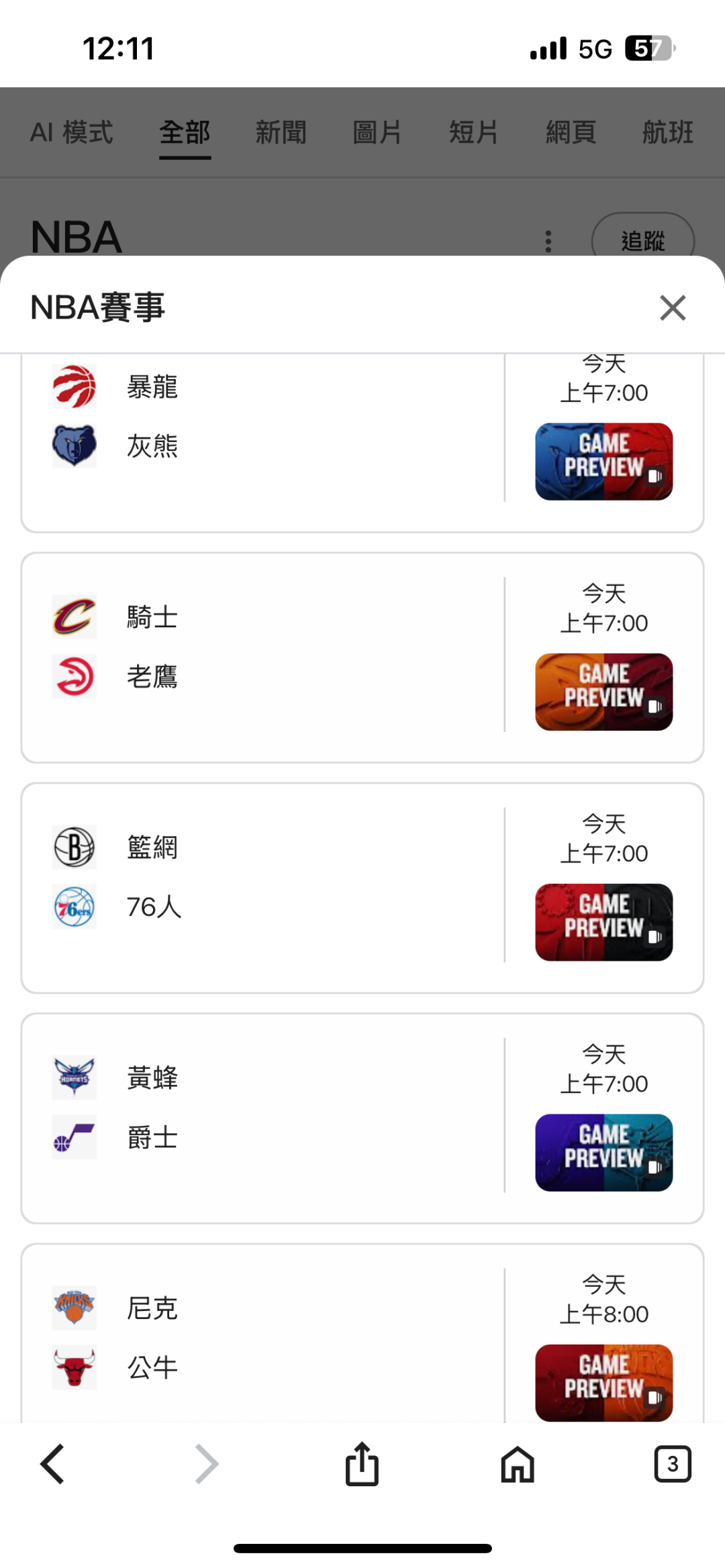
Task: Play the 黃蜂 vs 爵士 game preview
Action: [603, 1153]
